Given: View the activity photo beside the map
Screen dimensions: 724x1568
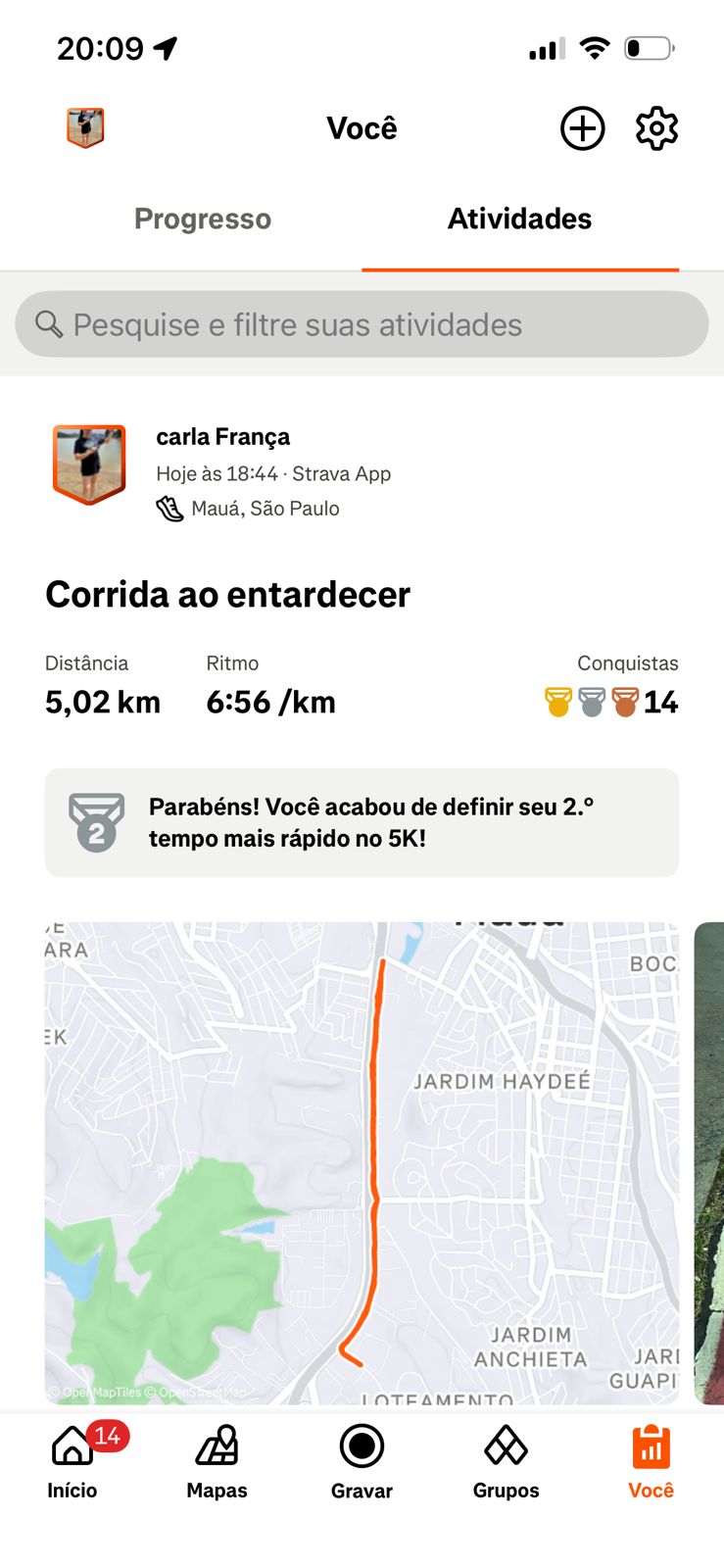Looking at the screenshot, I should 709,1161.
